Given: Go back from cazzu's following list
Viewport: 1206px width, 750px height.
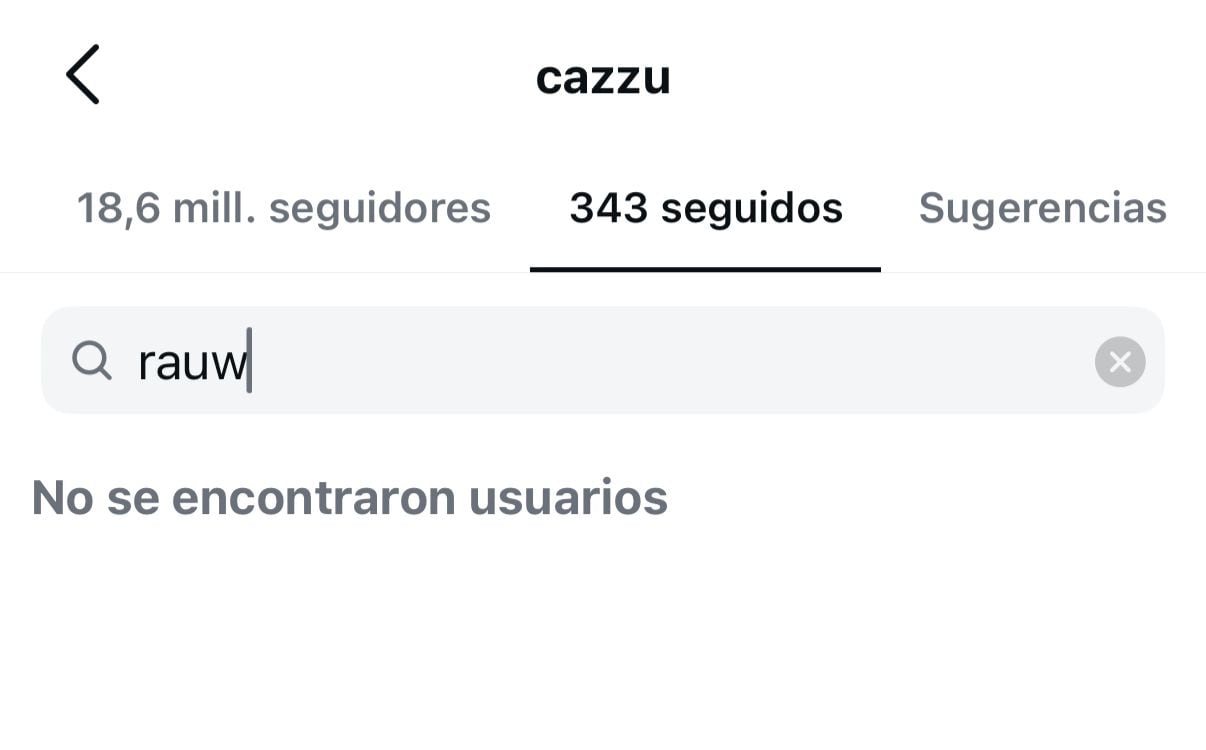Looking at the screenshot, I should (x=83, y=75).
